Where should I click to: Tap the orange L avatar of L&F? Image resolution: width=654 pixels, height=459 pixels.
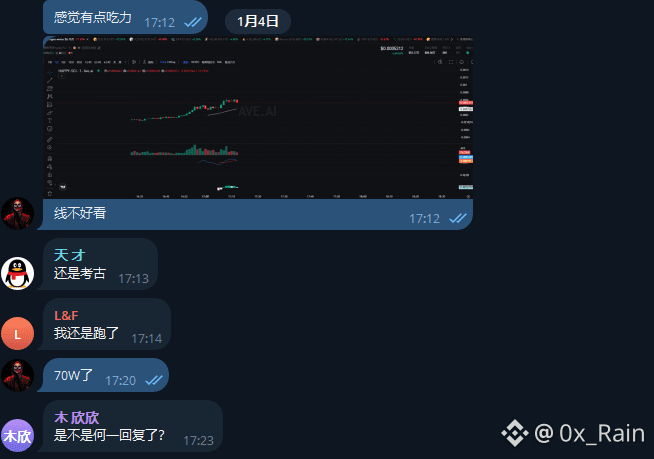(x=17, y=333)
